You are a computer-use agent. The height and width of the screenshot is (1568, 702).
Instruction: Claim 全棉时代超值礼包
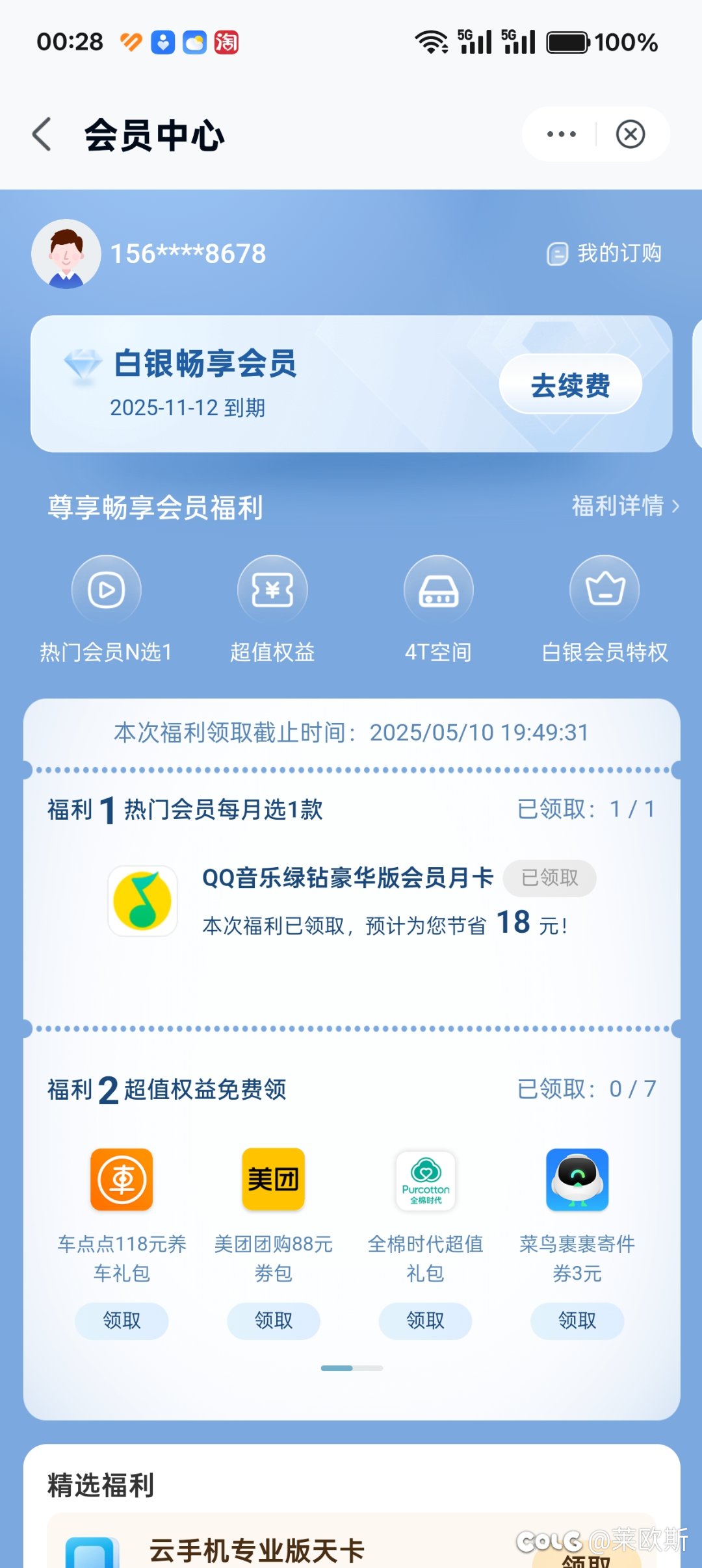point(425,1321)
